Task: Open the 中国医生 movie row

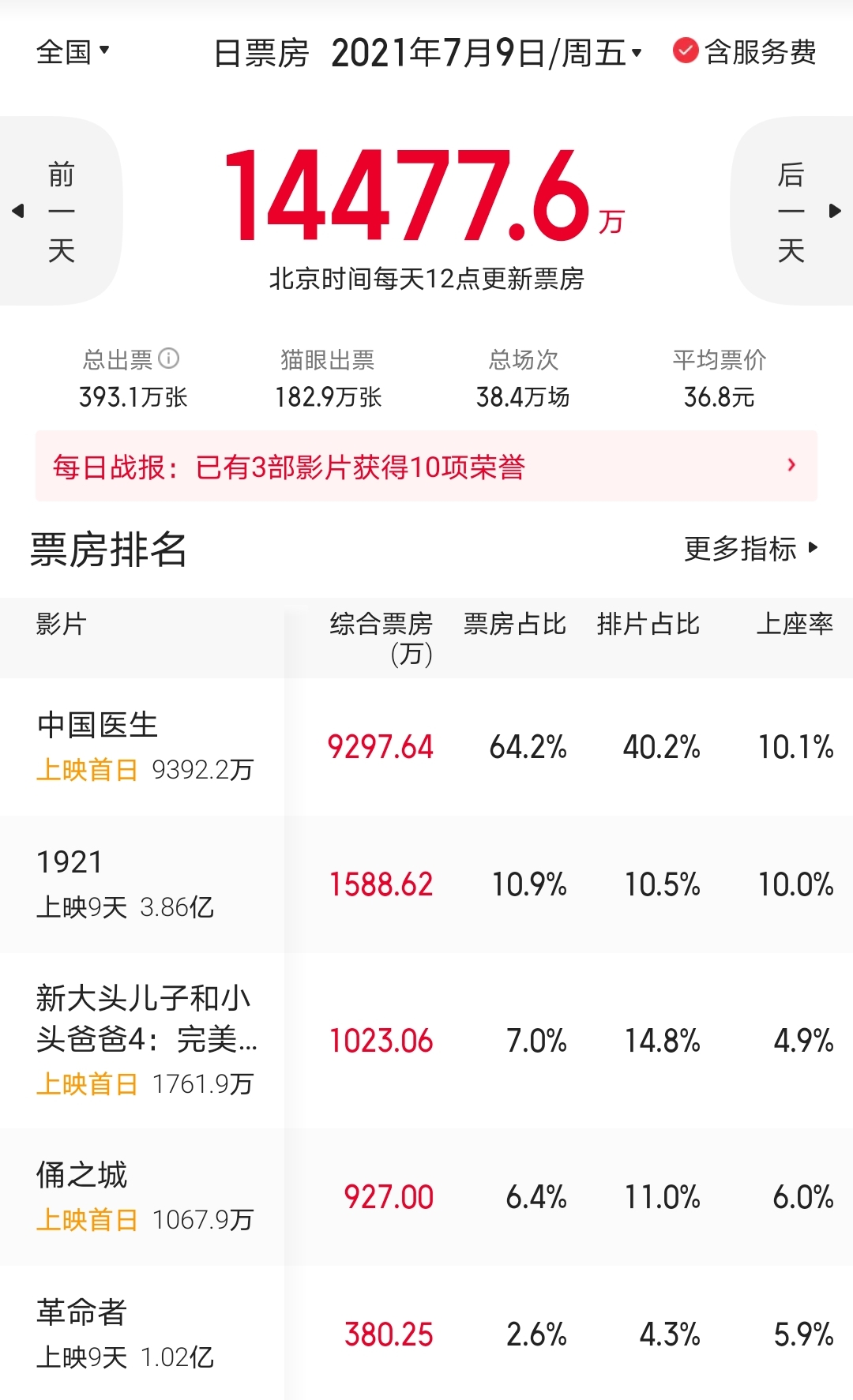Action: (426, 747)
